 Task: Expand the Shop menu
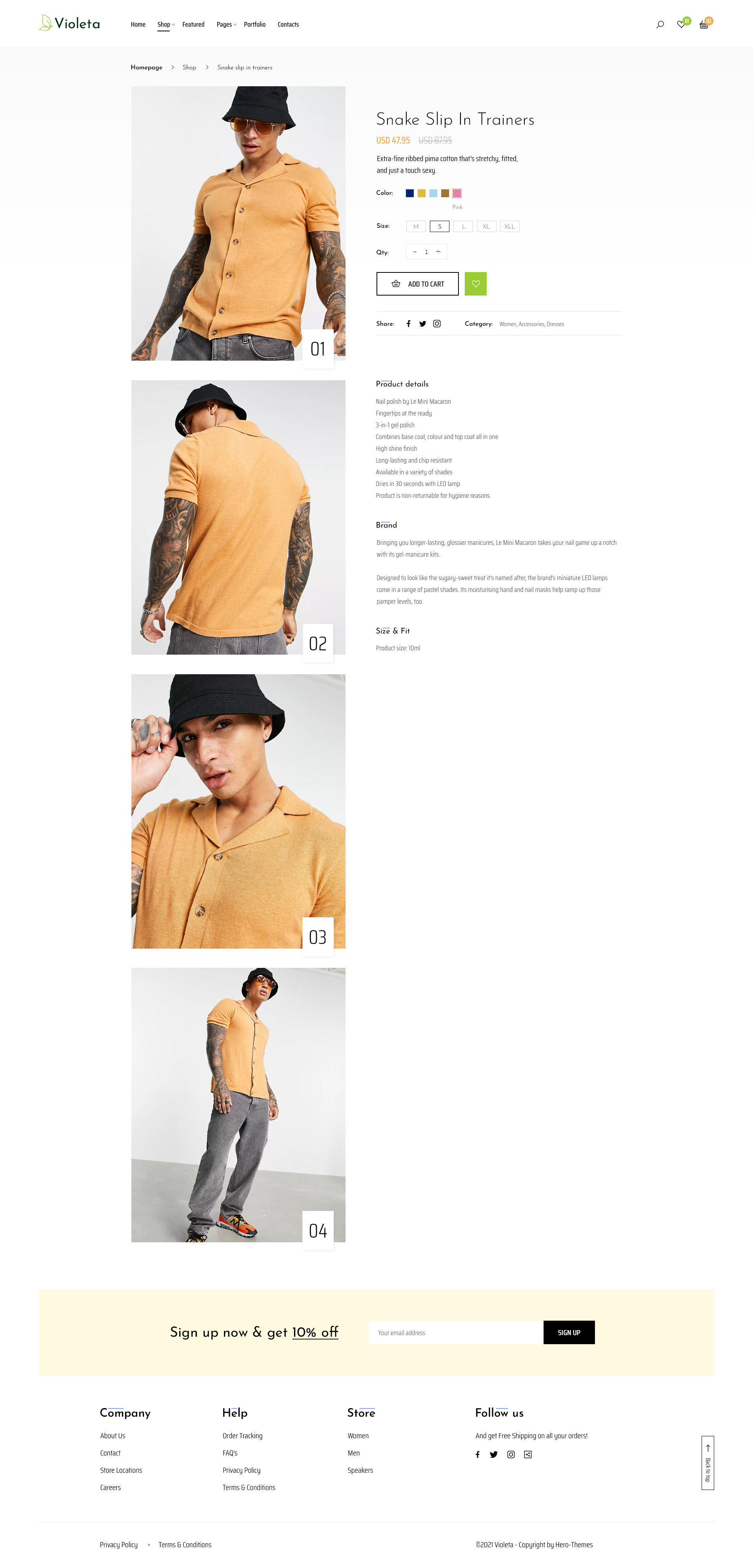[x=164, y=24]
